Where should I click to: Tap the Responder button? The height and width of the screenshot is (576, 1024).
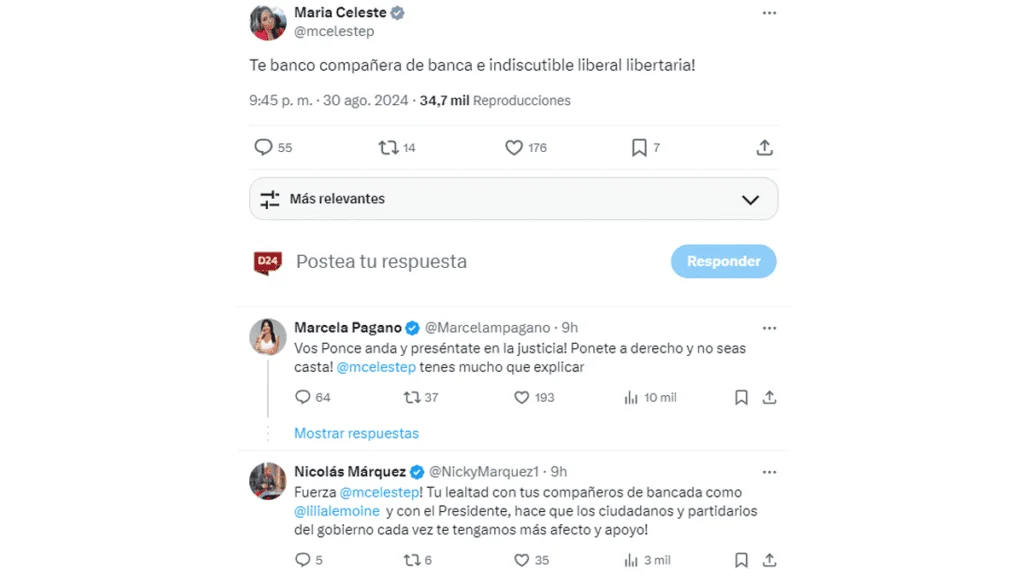click(723, 261)
